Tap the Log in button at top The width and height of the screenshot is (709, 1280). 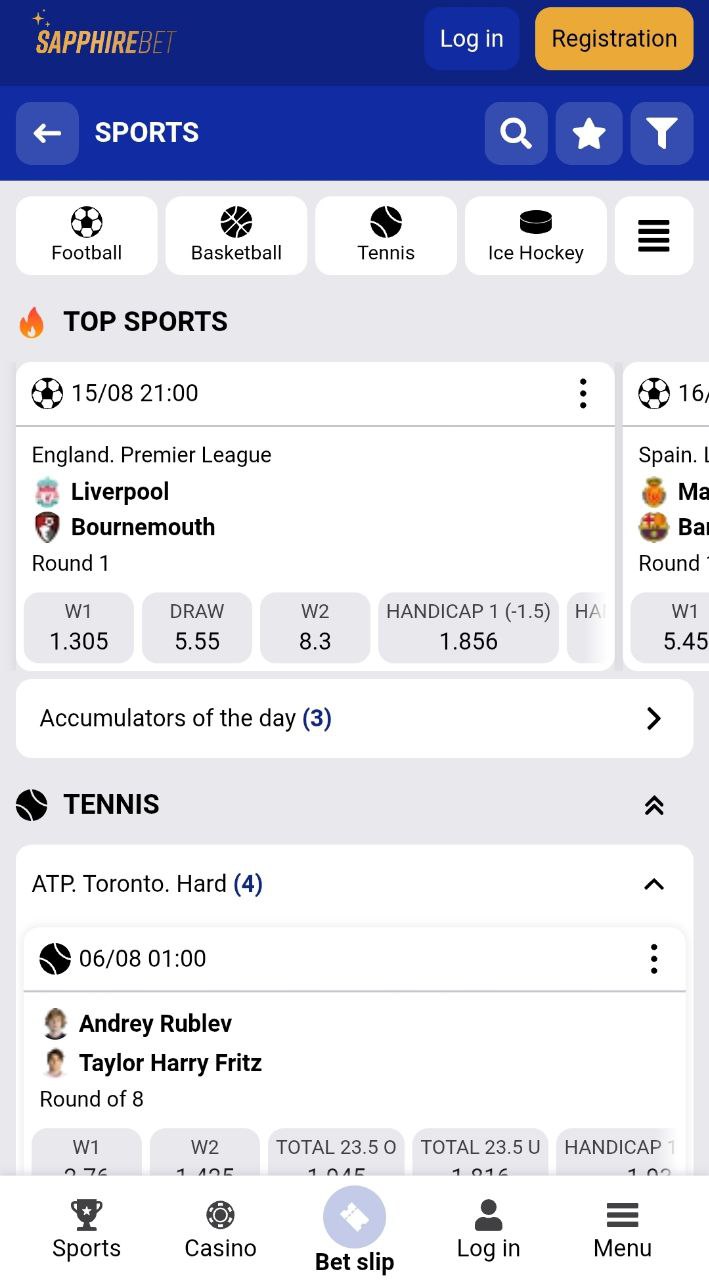(x=472, y=39)
